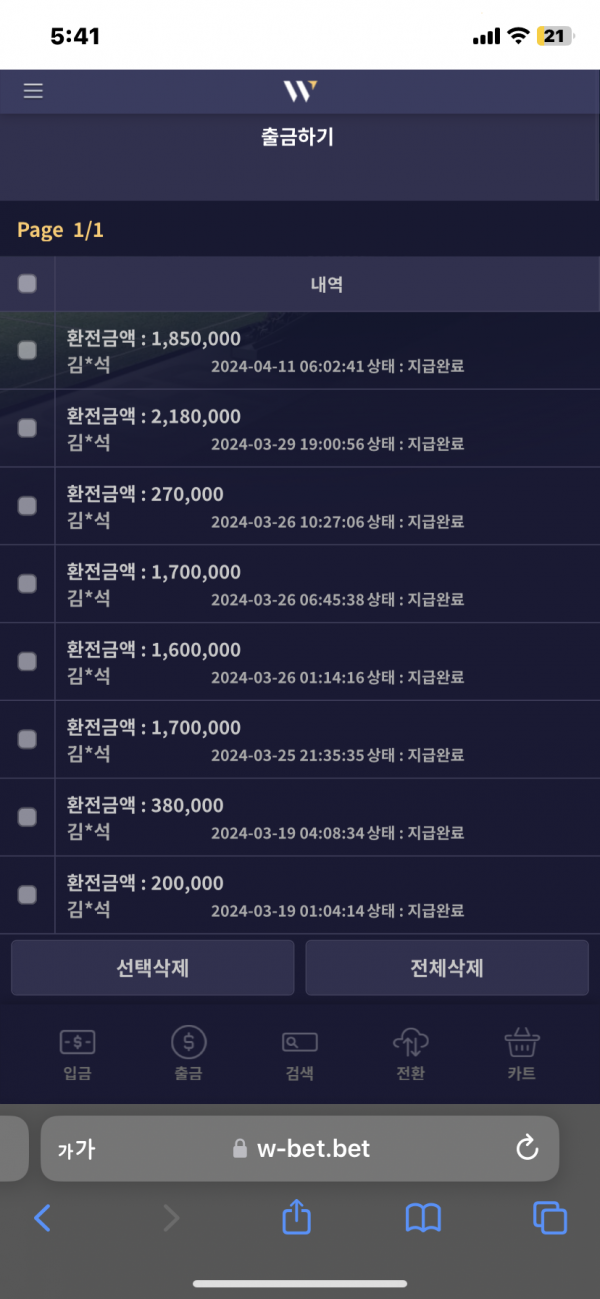Share this page from the Safari toolbar
This screenshot has width=600, height=1299.
click(x=297, y=1217)
